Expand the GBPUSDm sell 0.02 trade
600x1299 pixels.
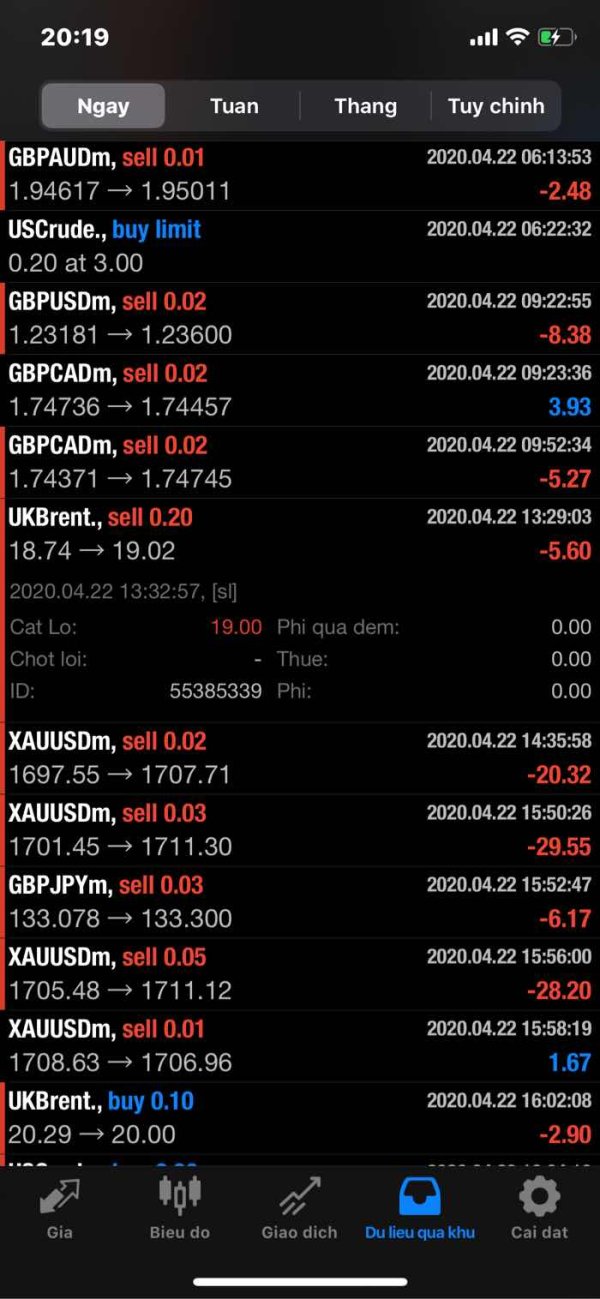tap(300, 318)
